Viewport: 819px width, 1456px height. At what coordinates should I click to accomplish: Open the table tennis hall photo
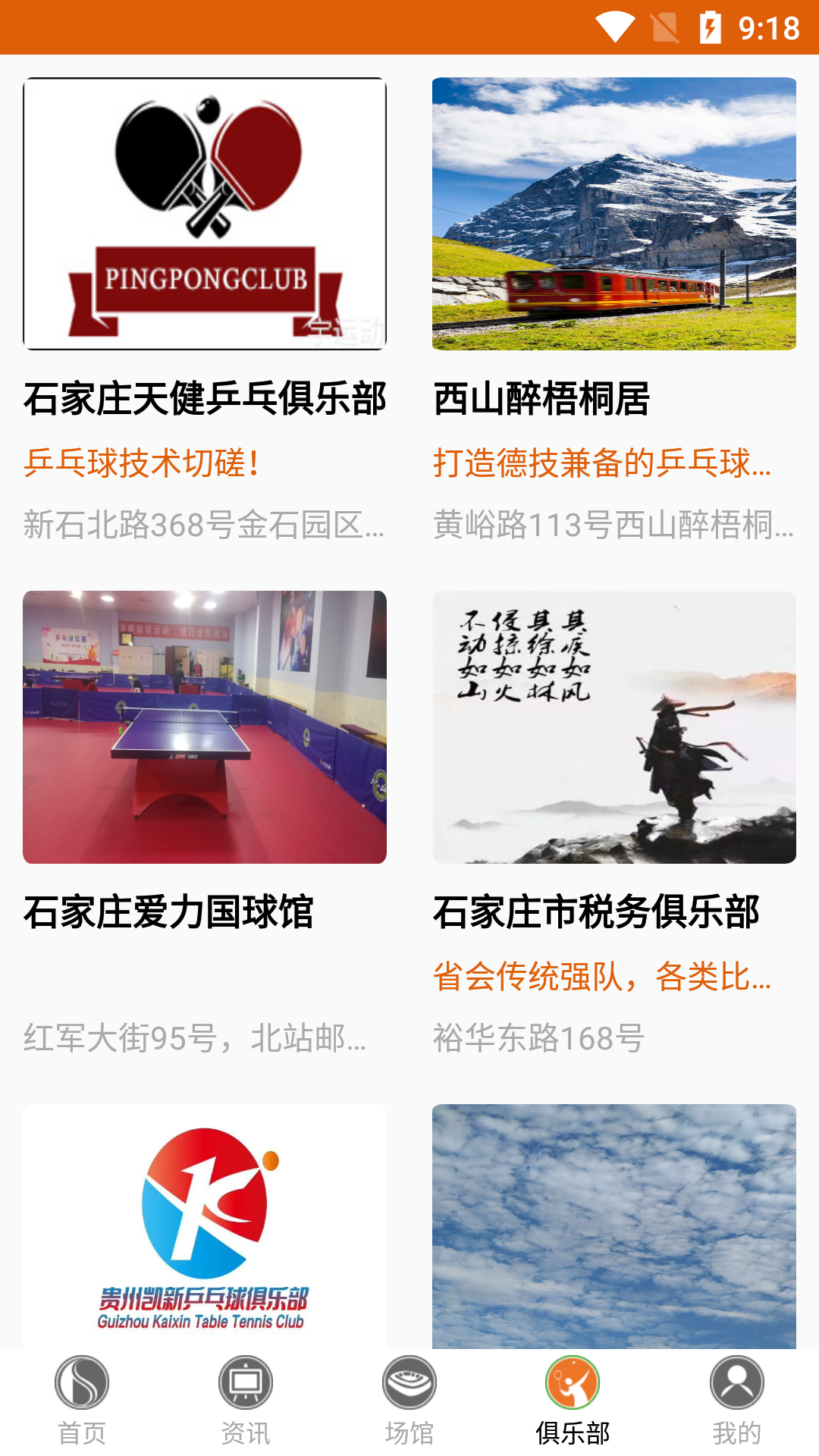point(205,728)
